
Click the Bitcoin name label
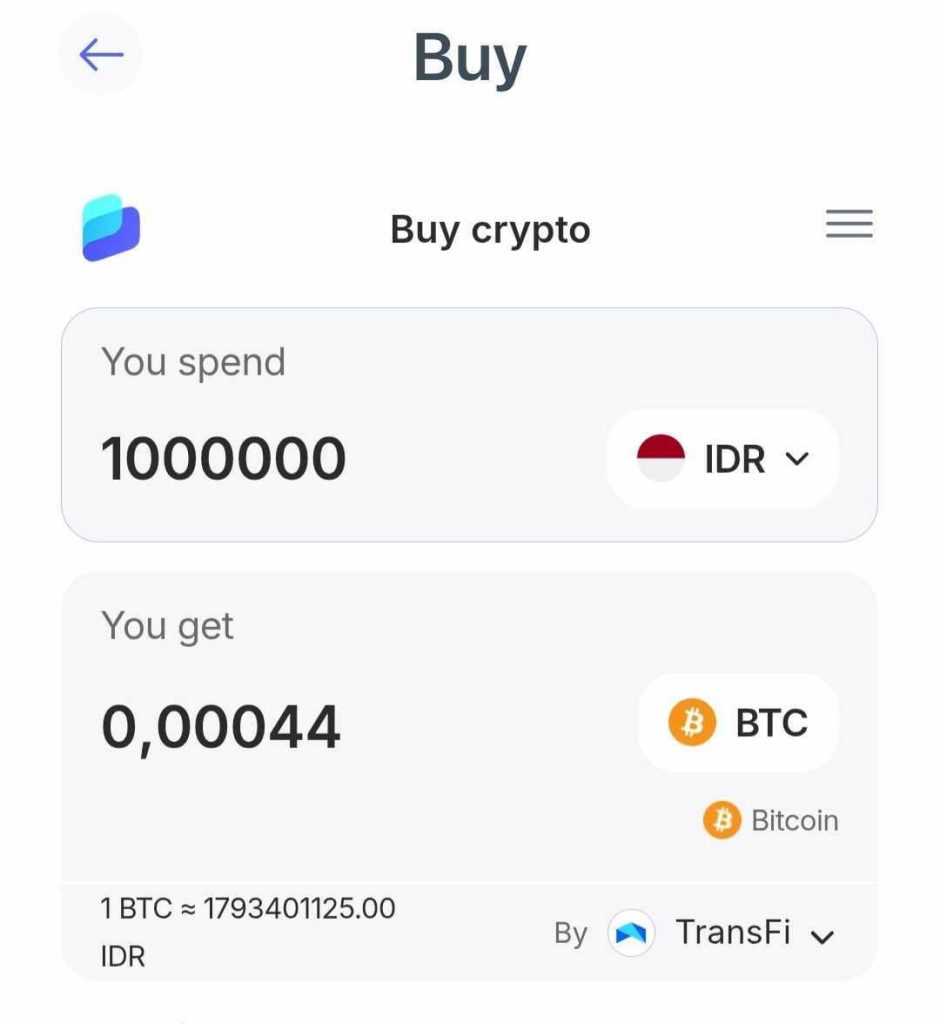[x=789, y=820]
